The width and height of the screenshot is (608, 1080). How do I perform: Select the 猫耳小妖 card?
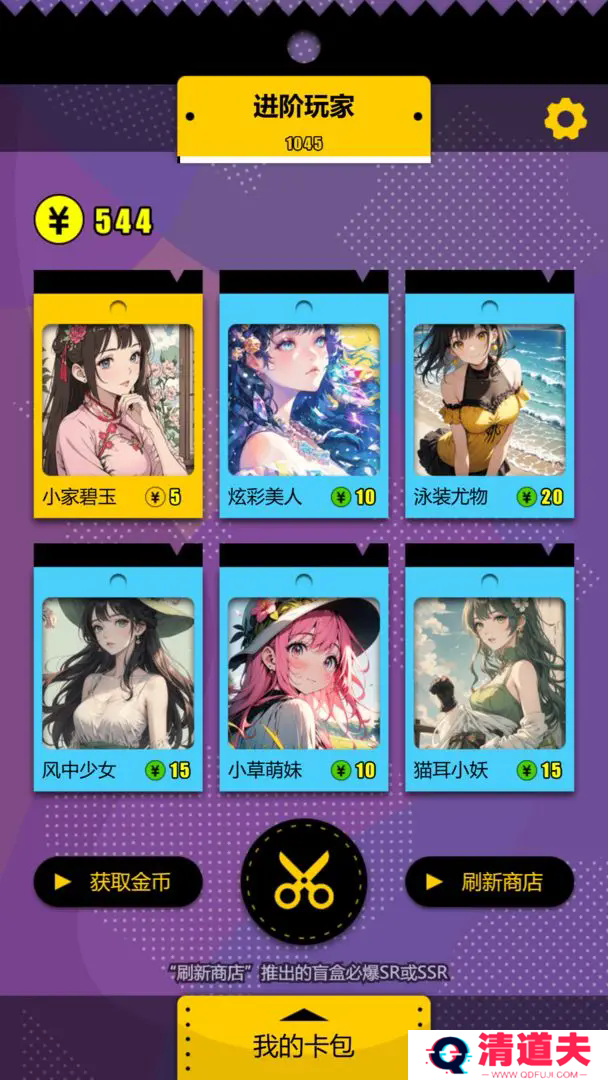pos(489,673)
